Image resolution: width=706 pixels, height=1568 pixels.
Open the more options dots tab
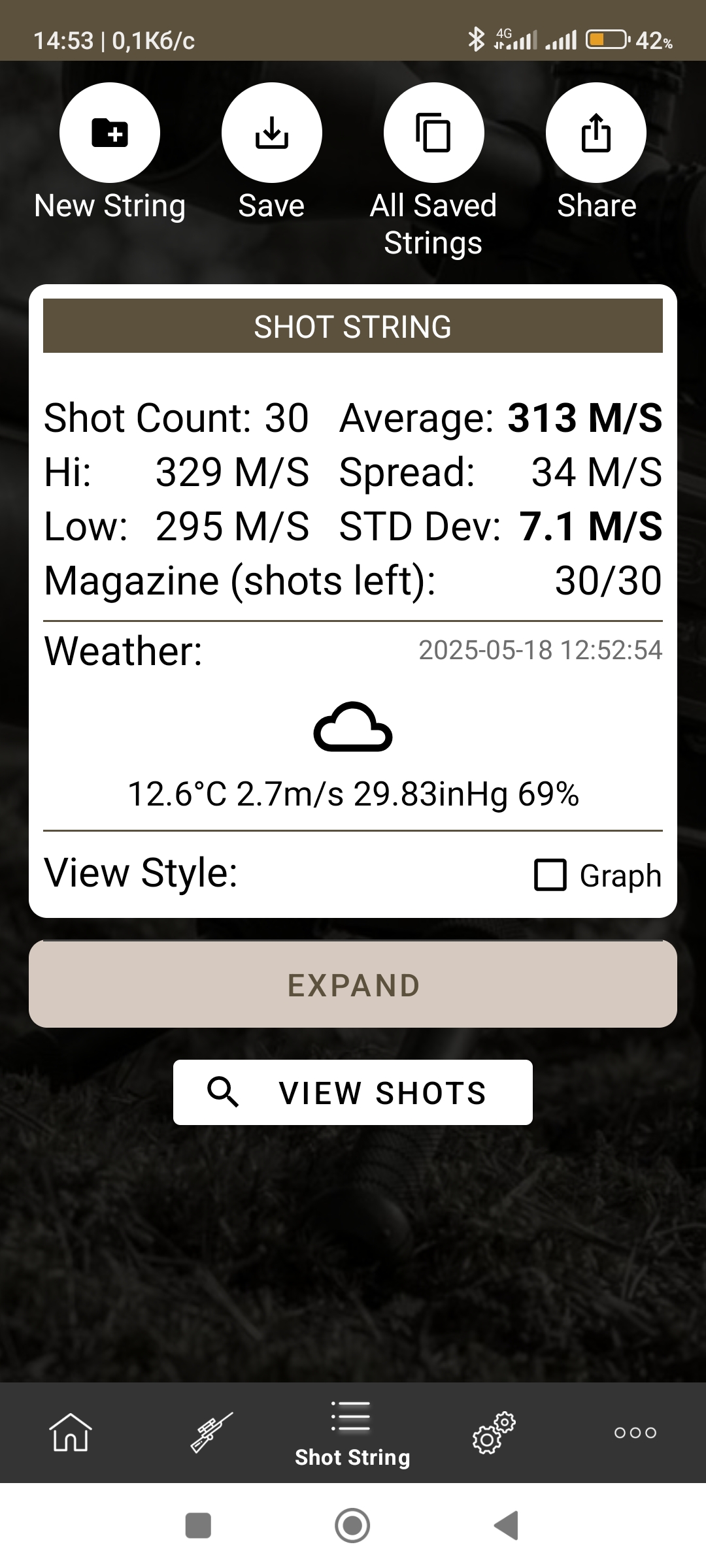pos(635,1432)
